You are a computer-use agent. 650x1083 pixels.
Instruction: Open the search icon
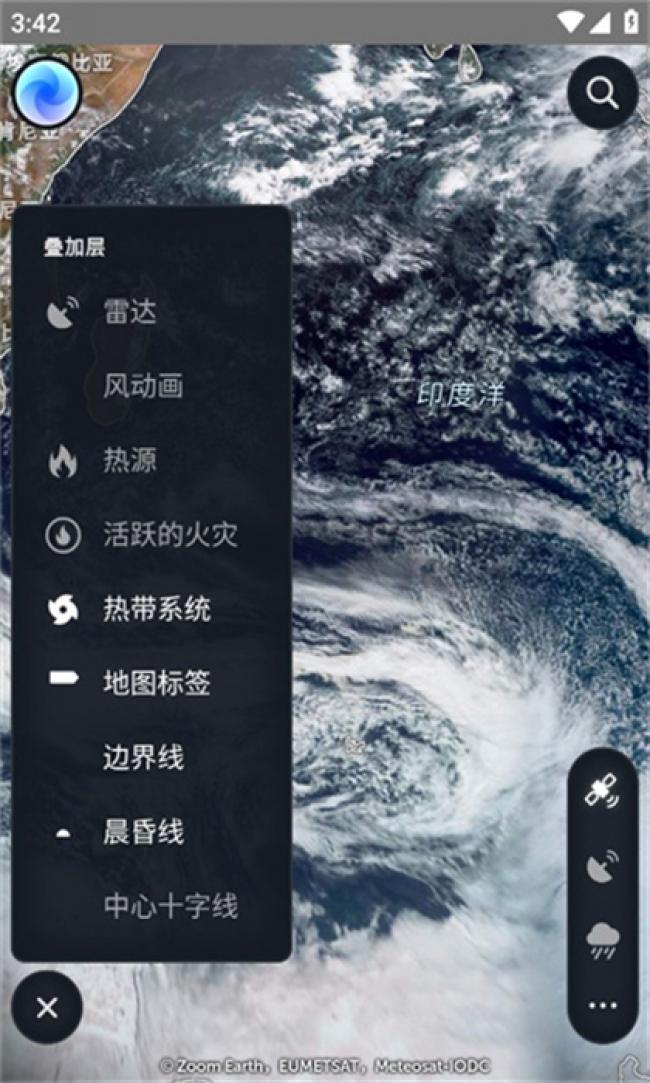602,93
